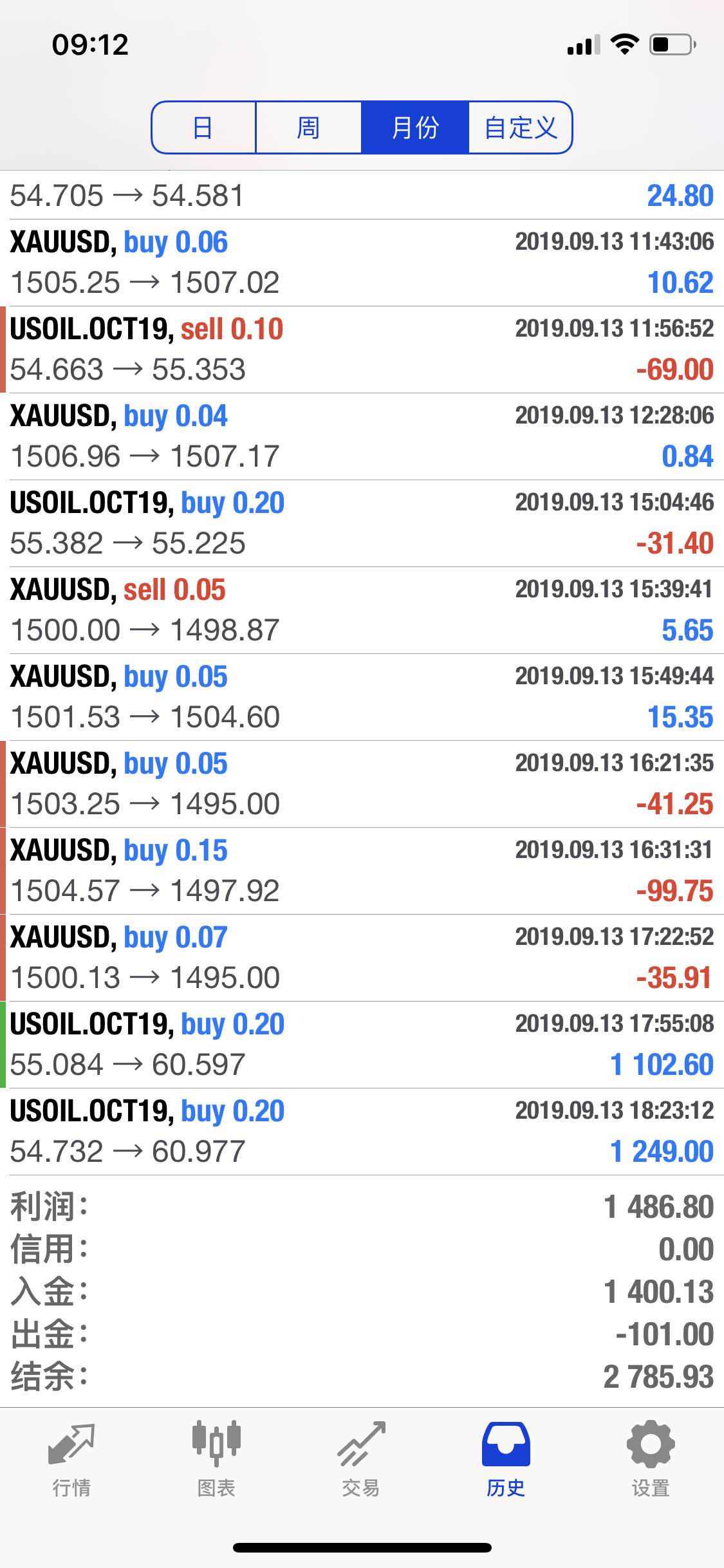Open USOIL.OCT19 buy 0.20 trade at 15:04:46
The image size is (724, 1568).
[x=362, y=523]
